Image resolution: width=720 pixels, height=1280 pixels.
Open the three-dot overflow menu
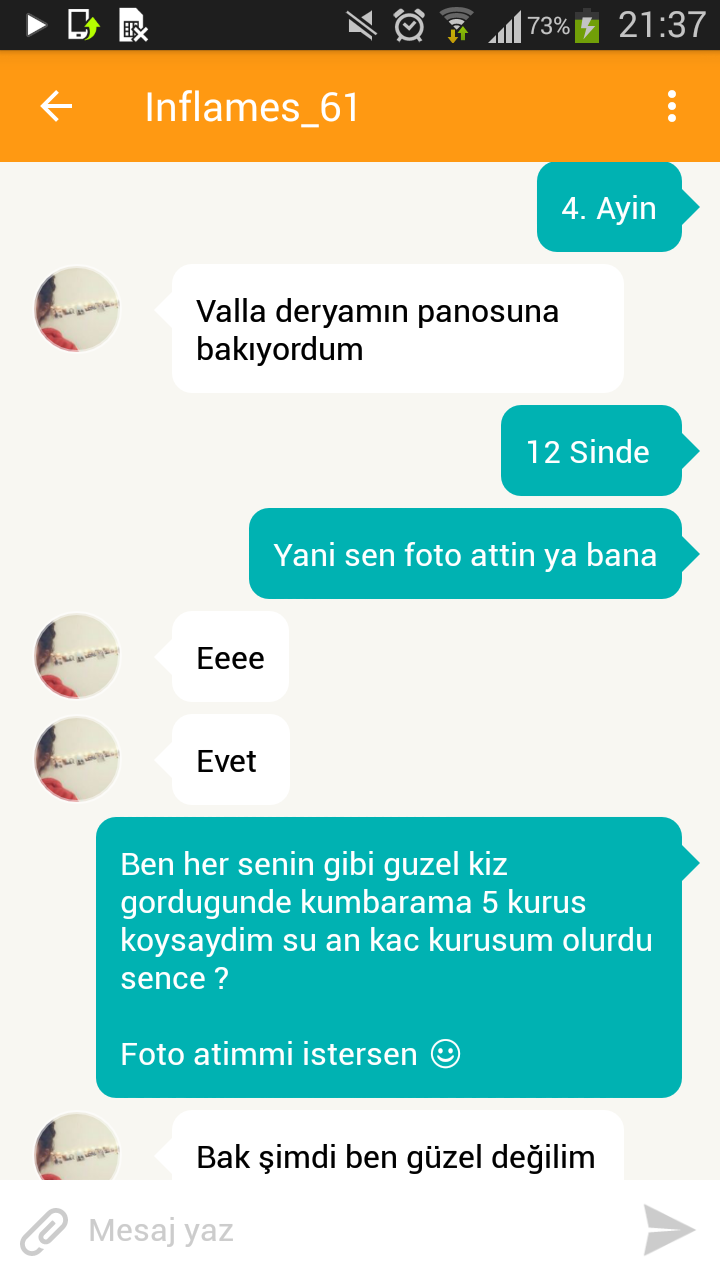coord(671,107)
